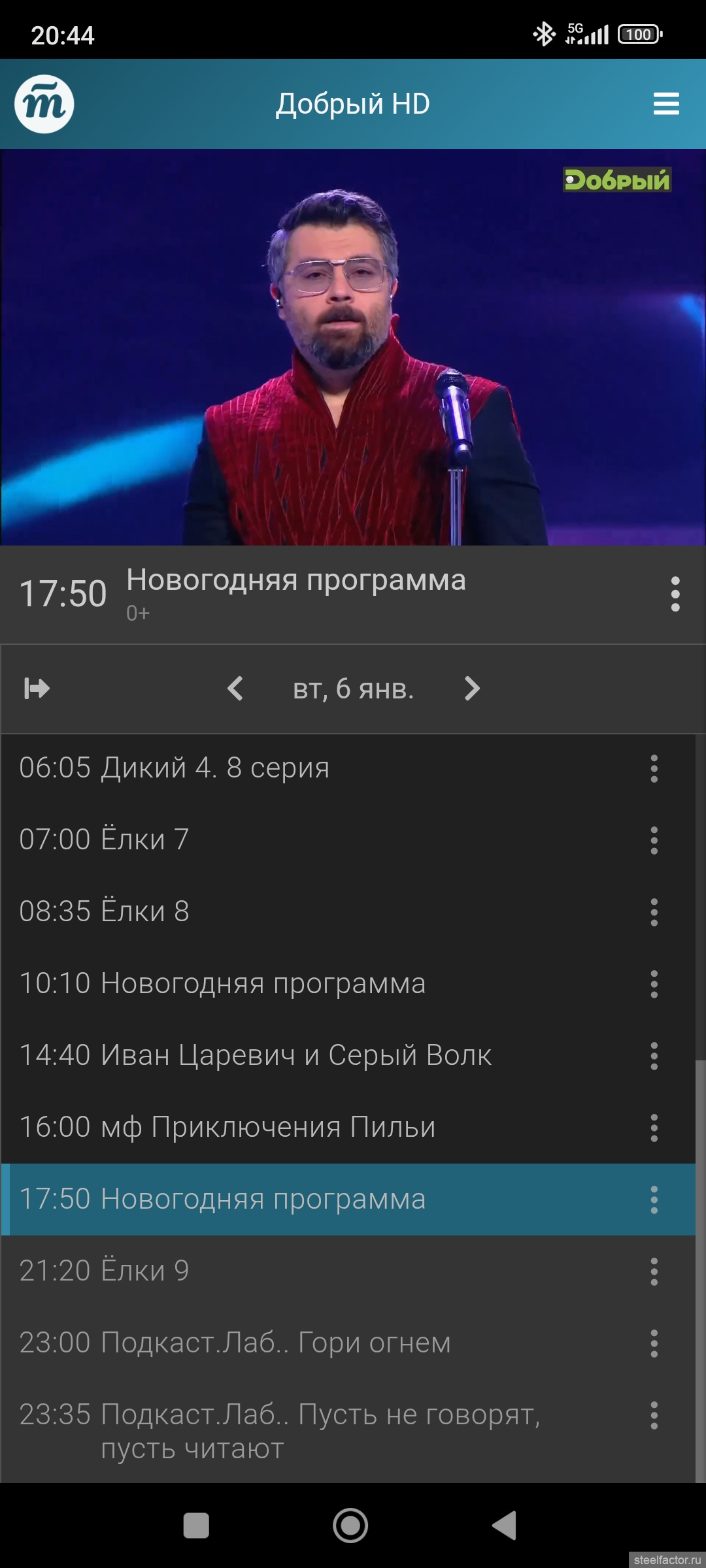Select the date label вт, 6 янв.

click(353, 689)
